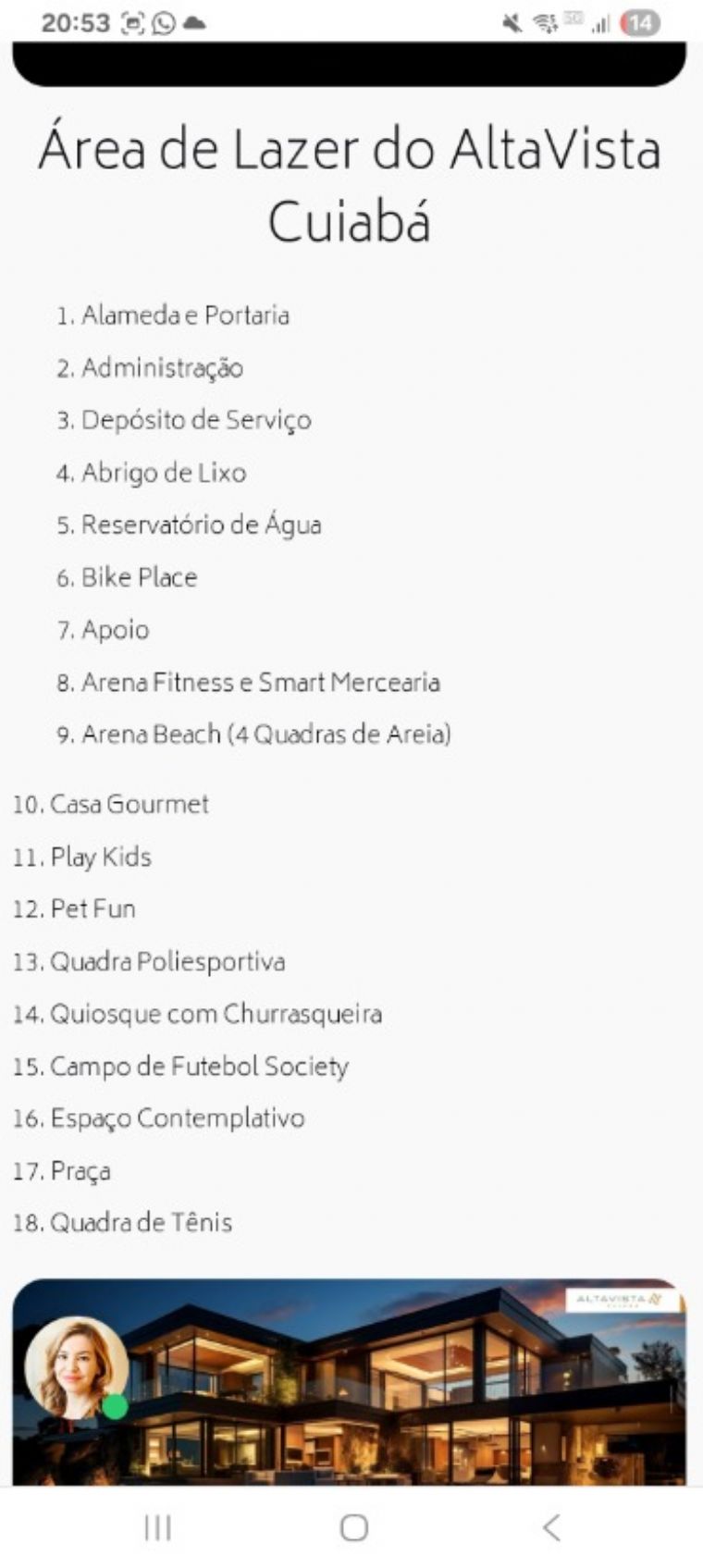The image size is (703, 1568).
Task: Go back using system back arrow
Action: pos(551,1527)
